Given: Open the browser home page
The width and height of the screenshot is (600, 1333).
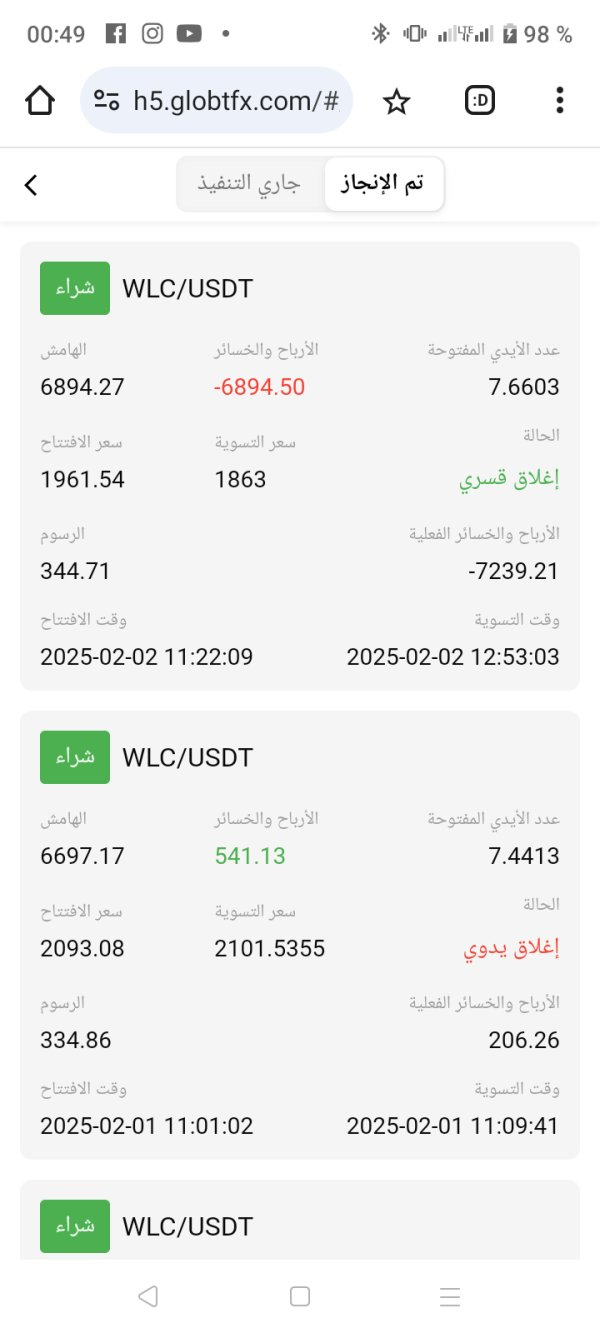Looking at the screenshot, I should click(x=40, y=100).
